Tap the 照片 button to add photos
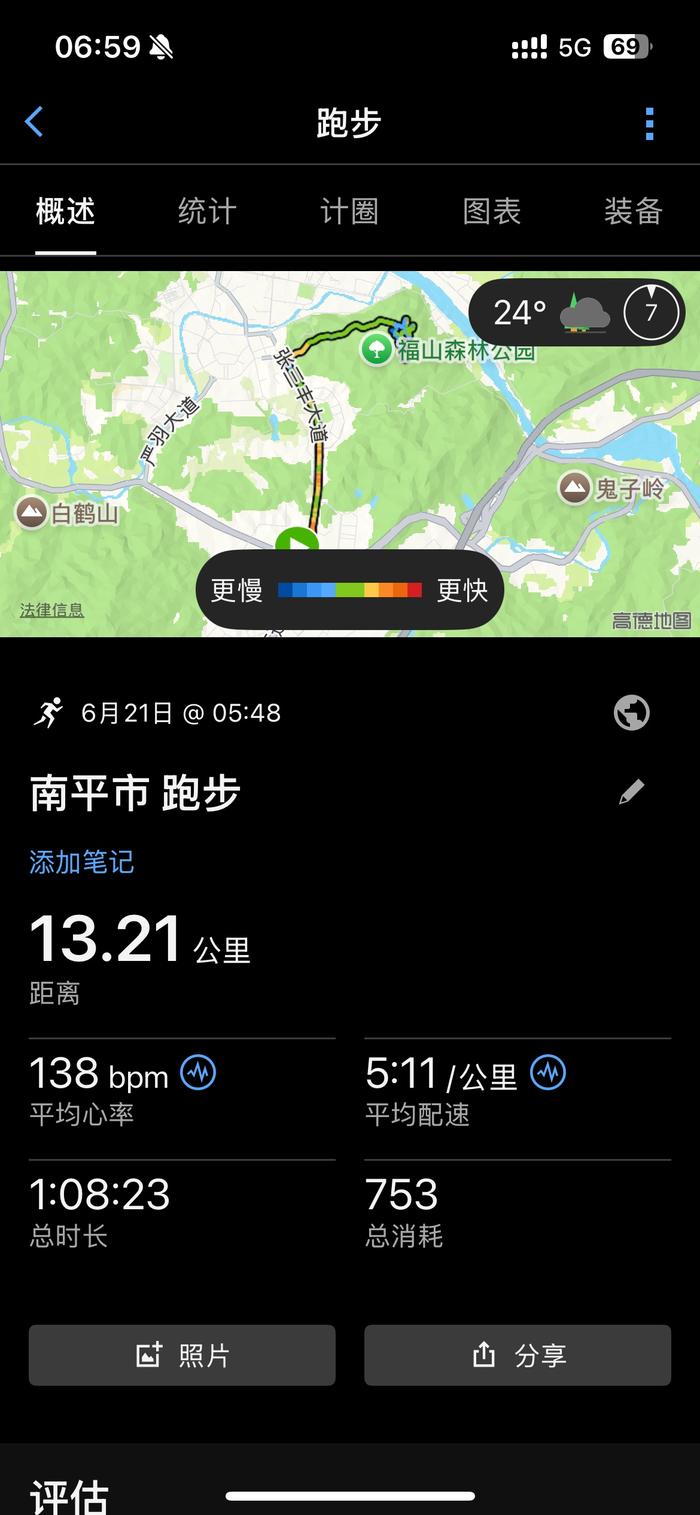700x1515 pixels. coord(182,1355)
